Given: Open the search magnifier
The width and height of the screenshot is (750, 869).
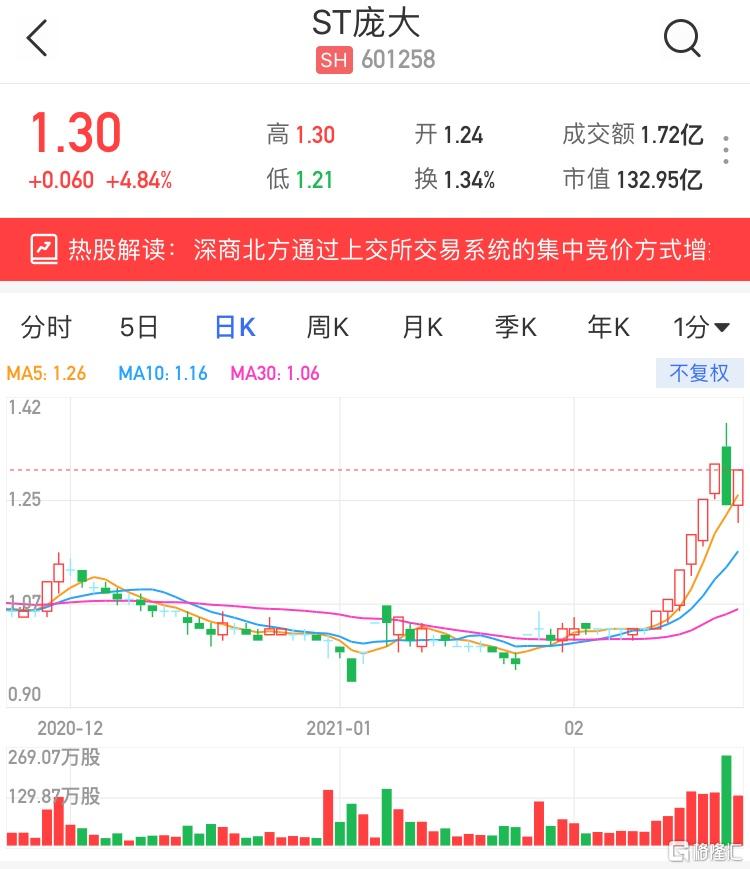Looking at the screenshot, I should tap(682, 40).
